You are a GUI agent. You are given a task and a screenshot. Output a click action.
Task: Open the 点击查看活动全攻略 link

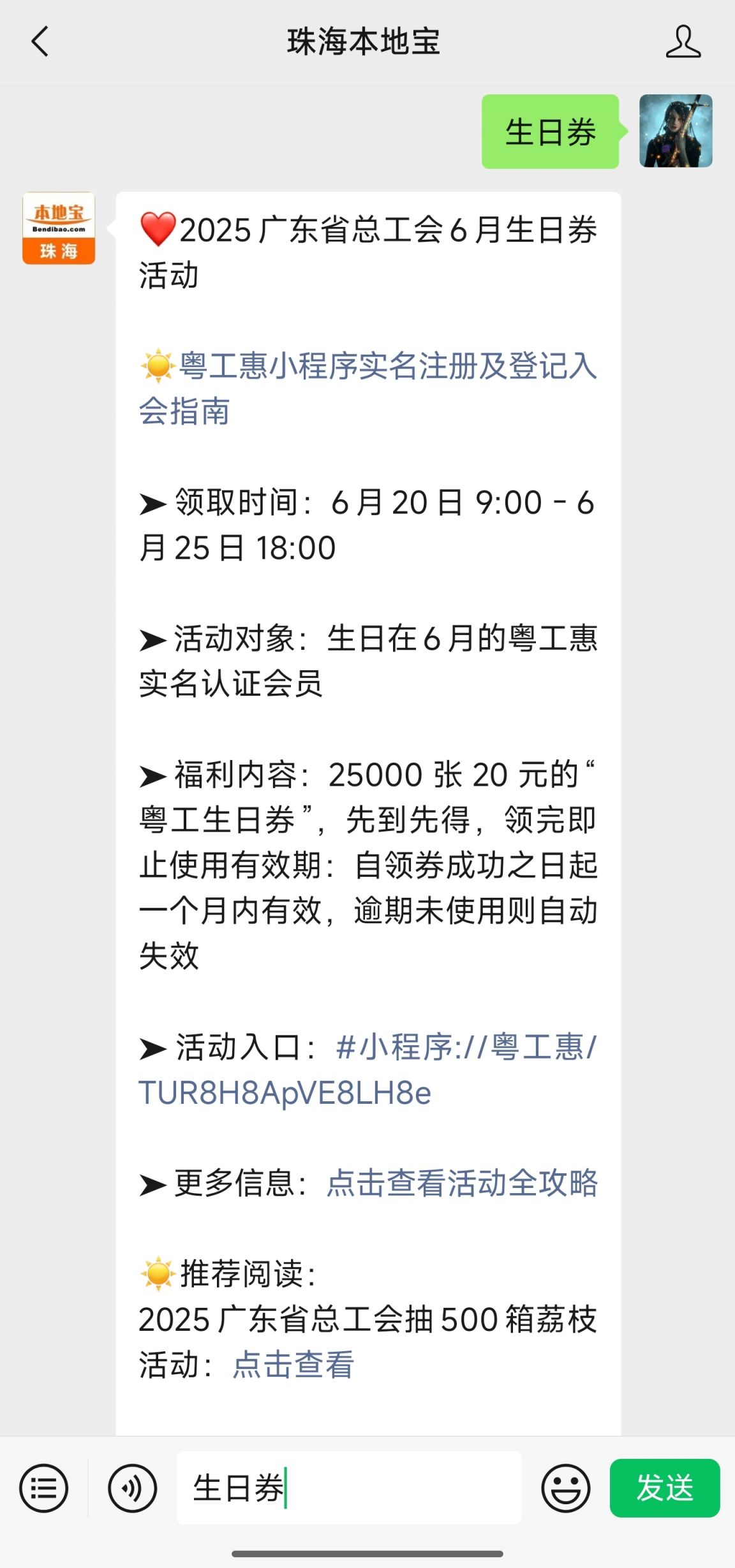click(x=463, y=1183)
